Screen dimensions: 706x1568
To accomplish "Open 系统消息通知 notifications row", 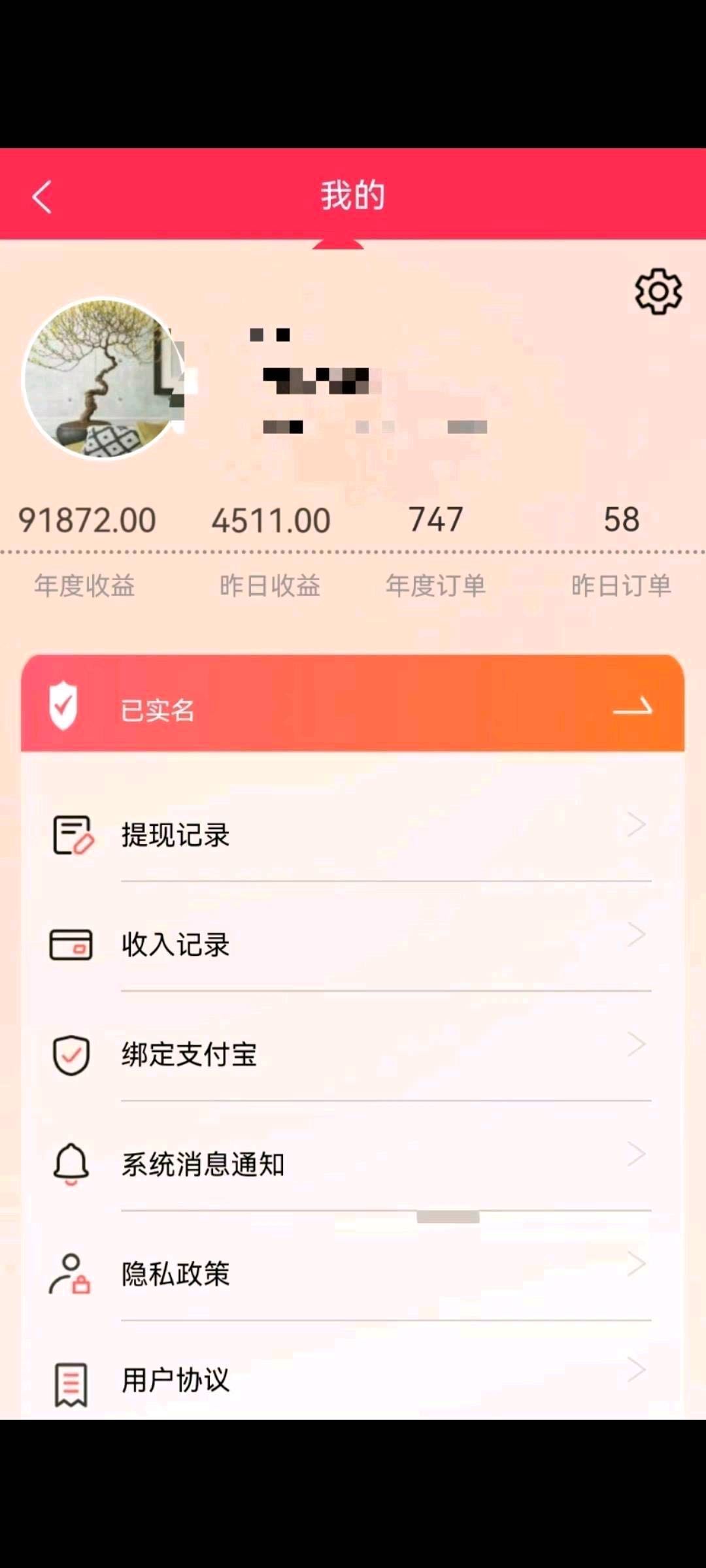I will (x=353, y=1164).
